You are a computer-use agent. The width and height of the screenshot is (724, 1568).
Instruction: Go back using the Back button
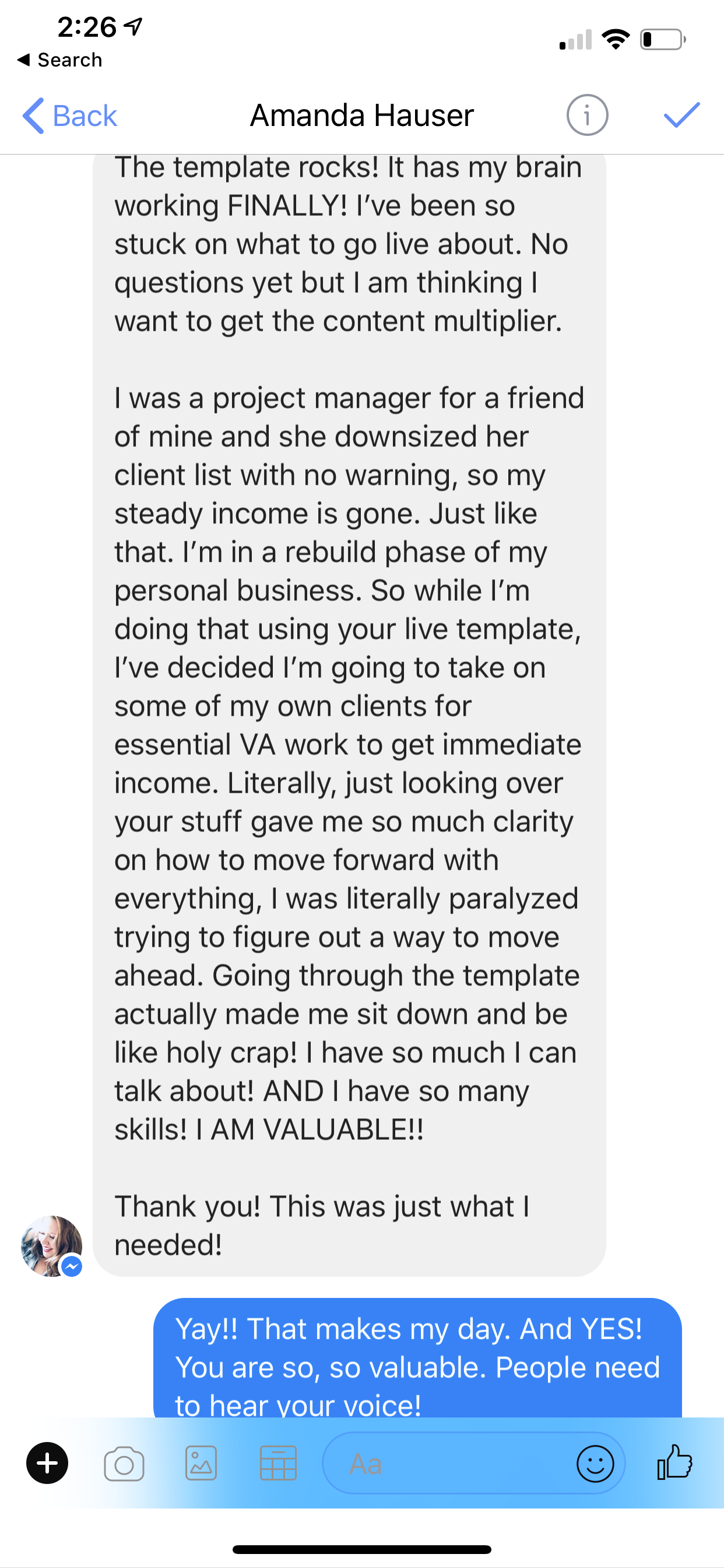70,116
